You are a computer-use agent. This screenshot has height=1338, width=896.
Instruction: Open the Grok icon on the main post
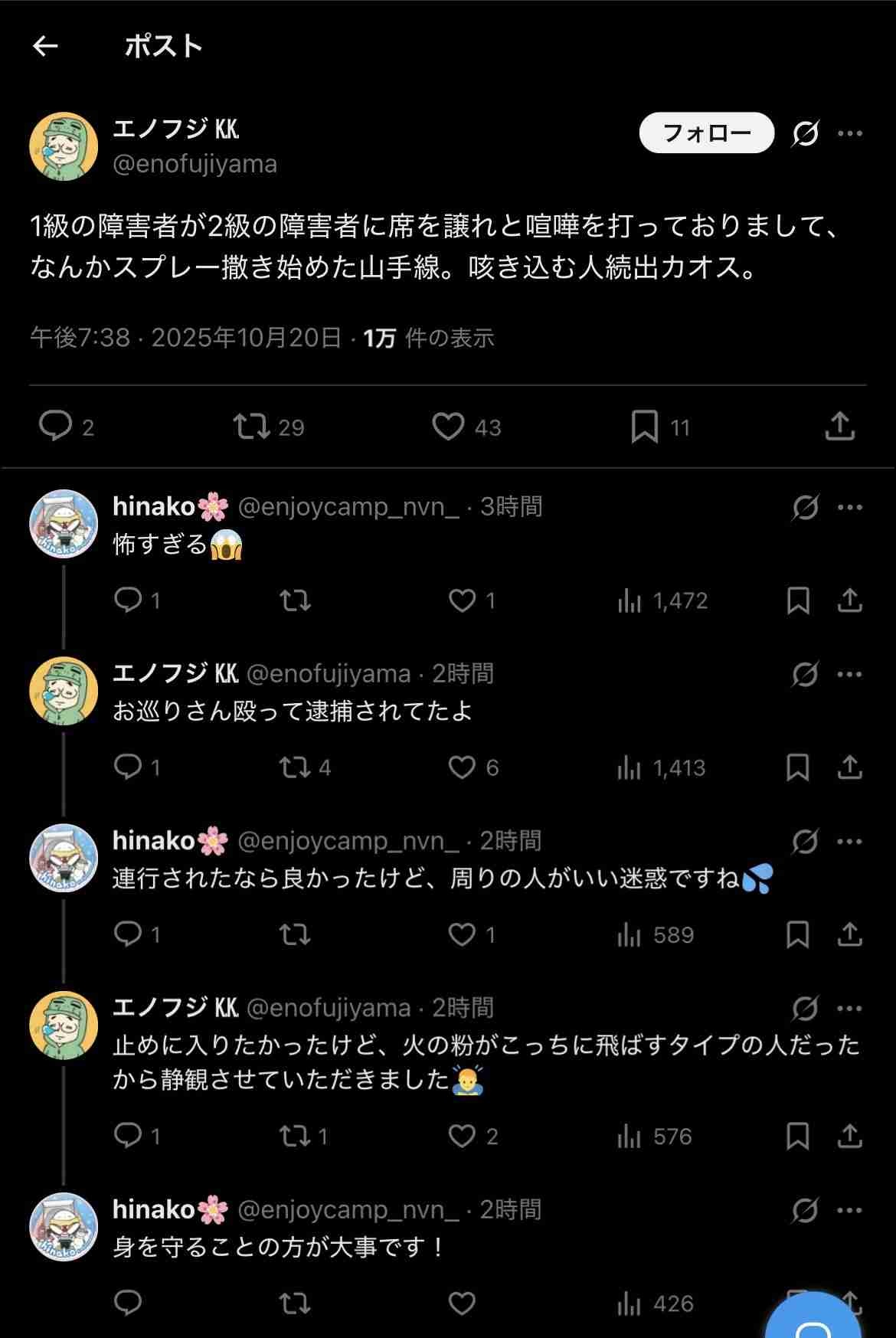pos(805,133)
